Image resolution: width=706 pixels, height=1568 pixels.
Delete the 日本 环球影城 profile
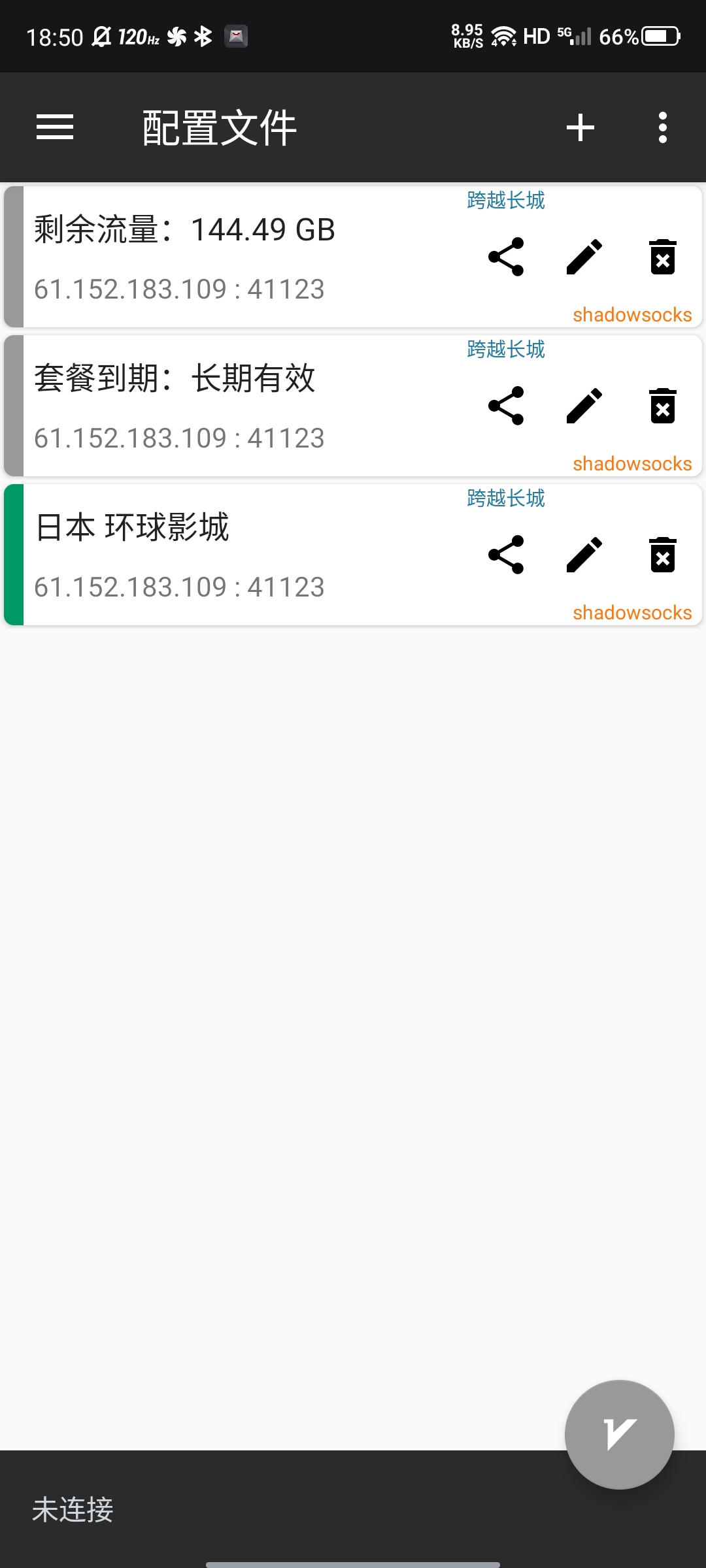tap(662, 555)
